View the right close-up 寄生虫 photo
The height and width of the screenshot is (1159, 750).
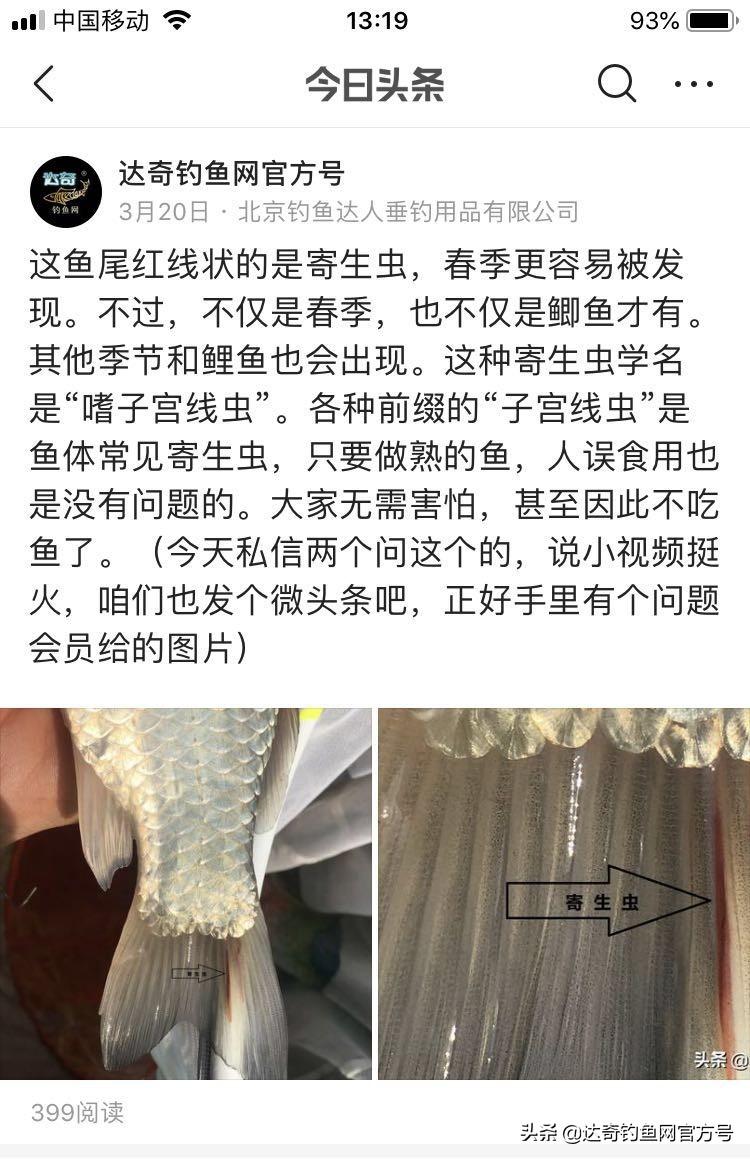pos(564,893)
